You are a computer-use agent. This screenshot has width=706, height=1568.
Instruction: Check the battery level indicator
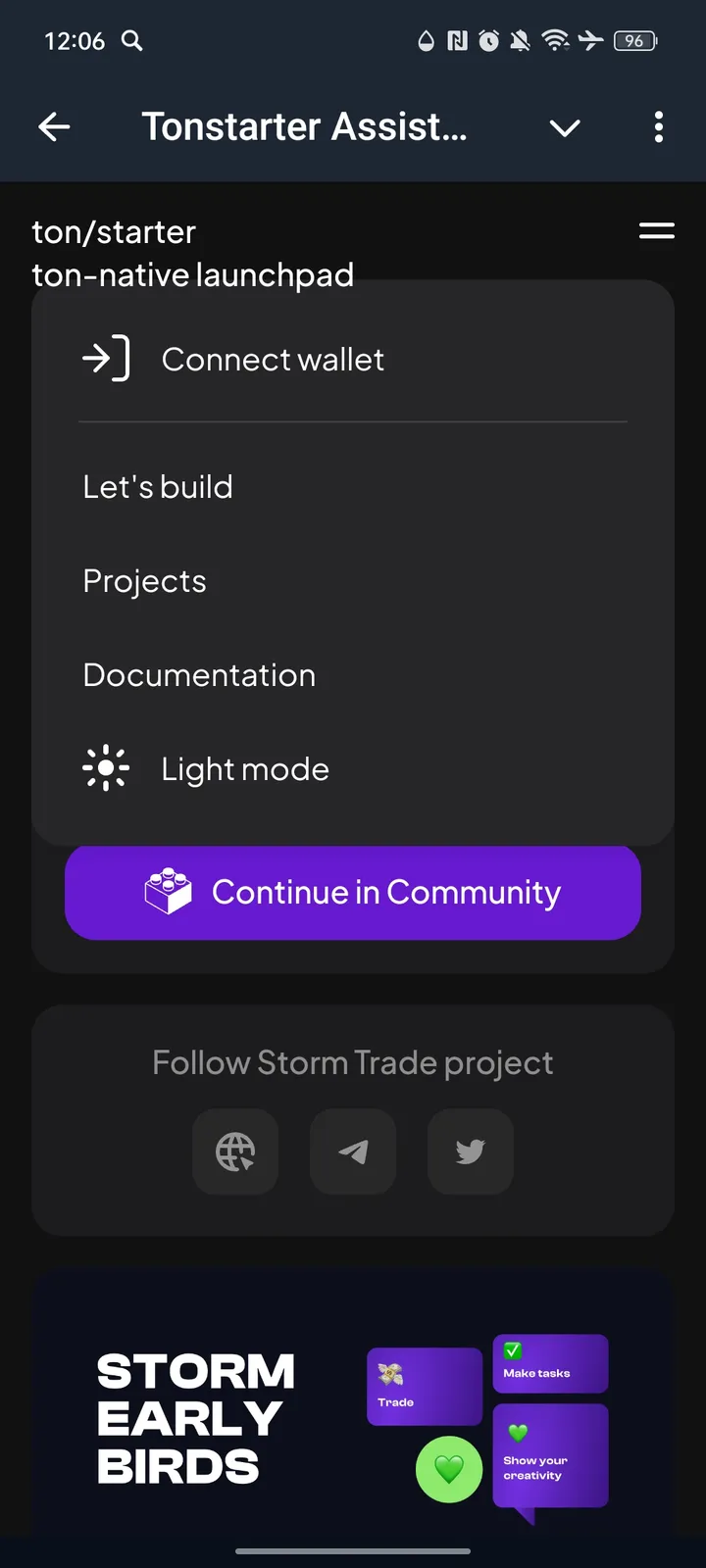click(633, 41)
